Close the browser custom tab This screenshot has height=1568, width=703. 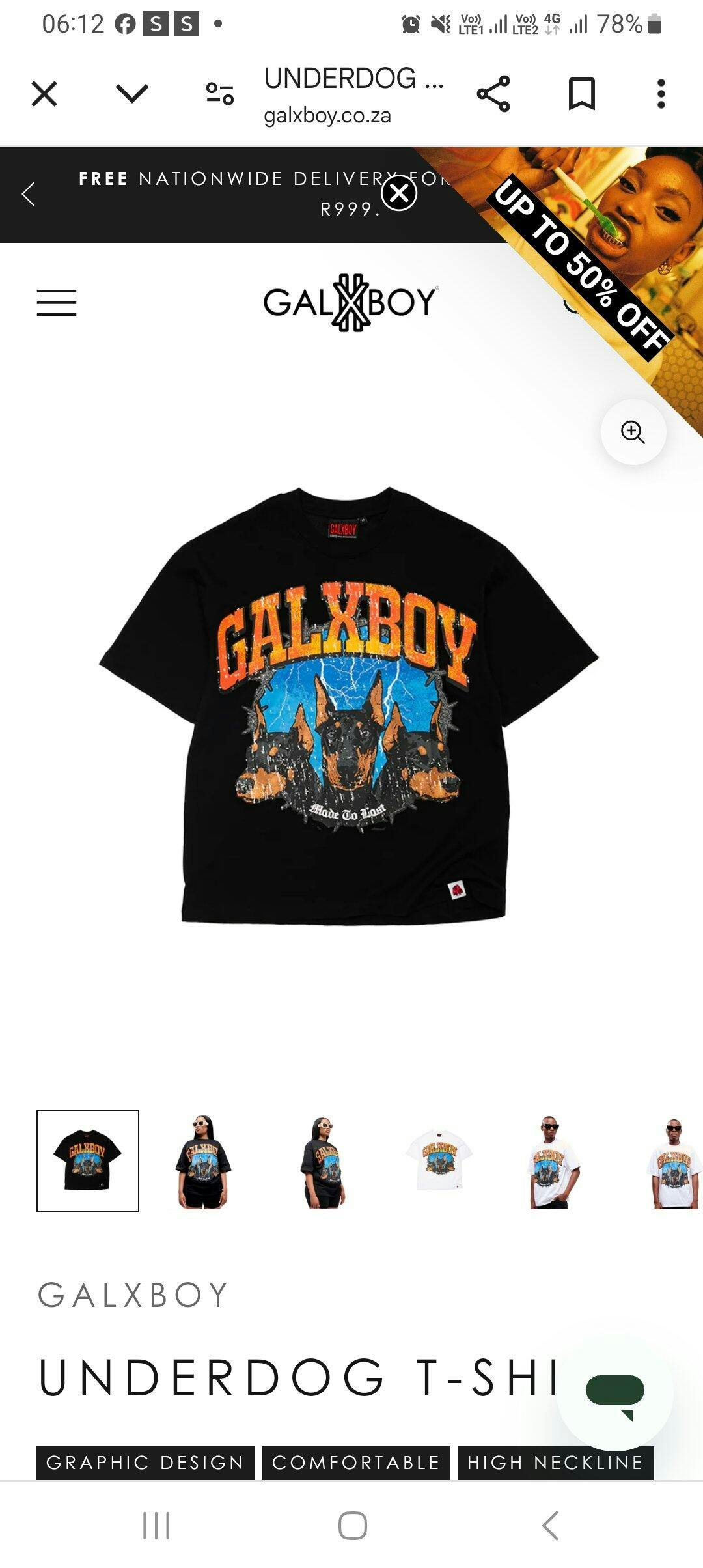44,94
